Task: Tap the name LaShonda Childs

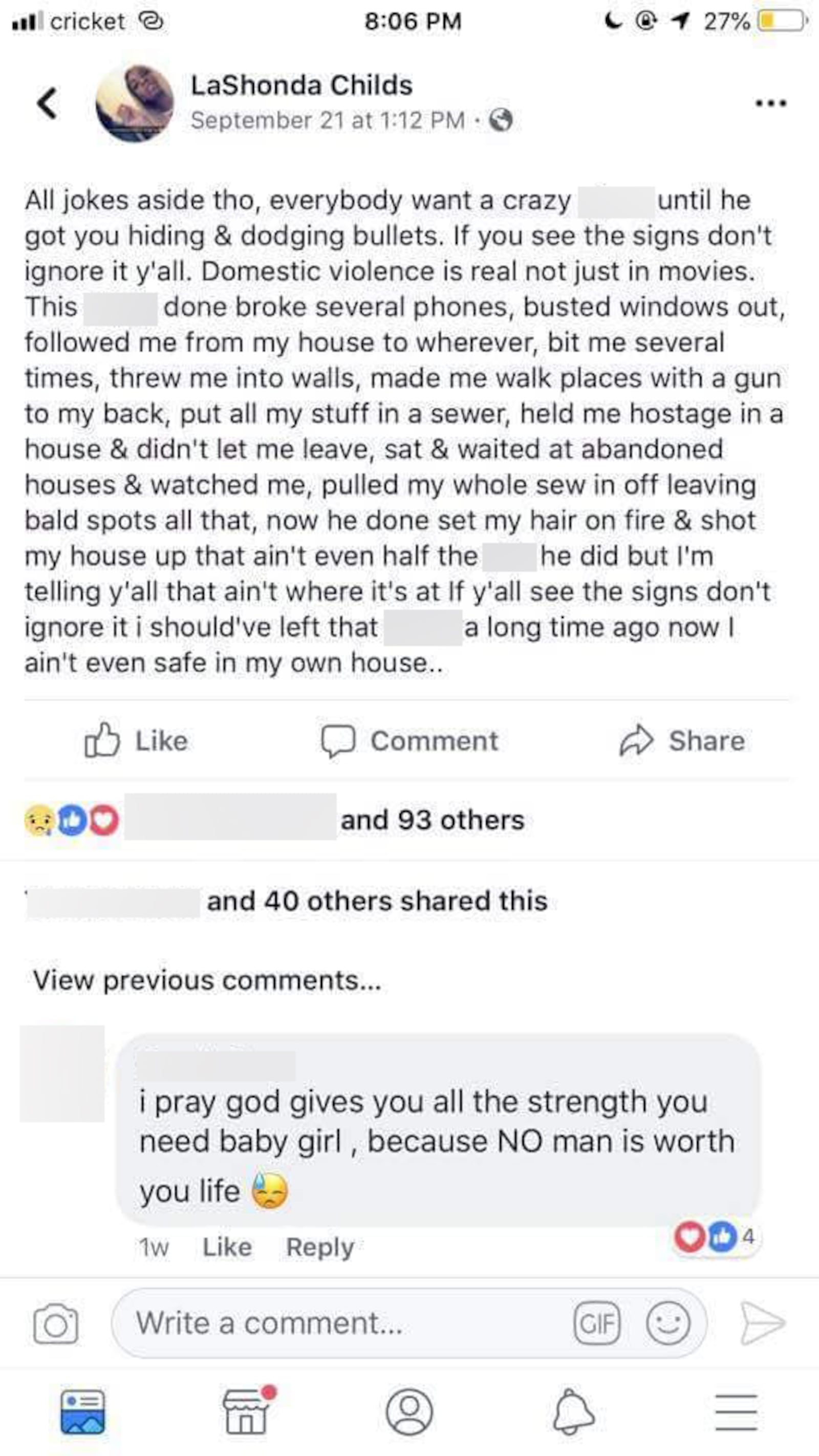Action: coord(301,85)
